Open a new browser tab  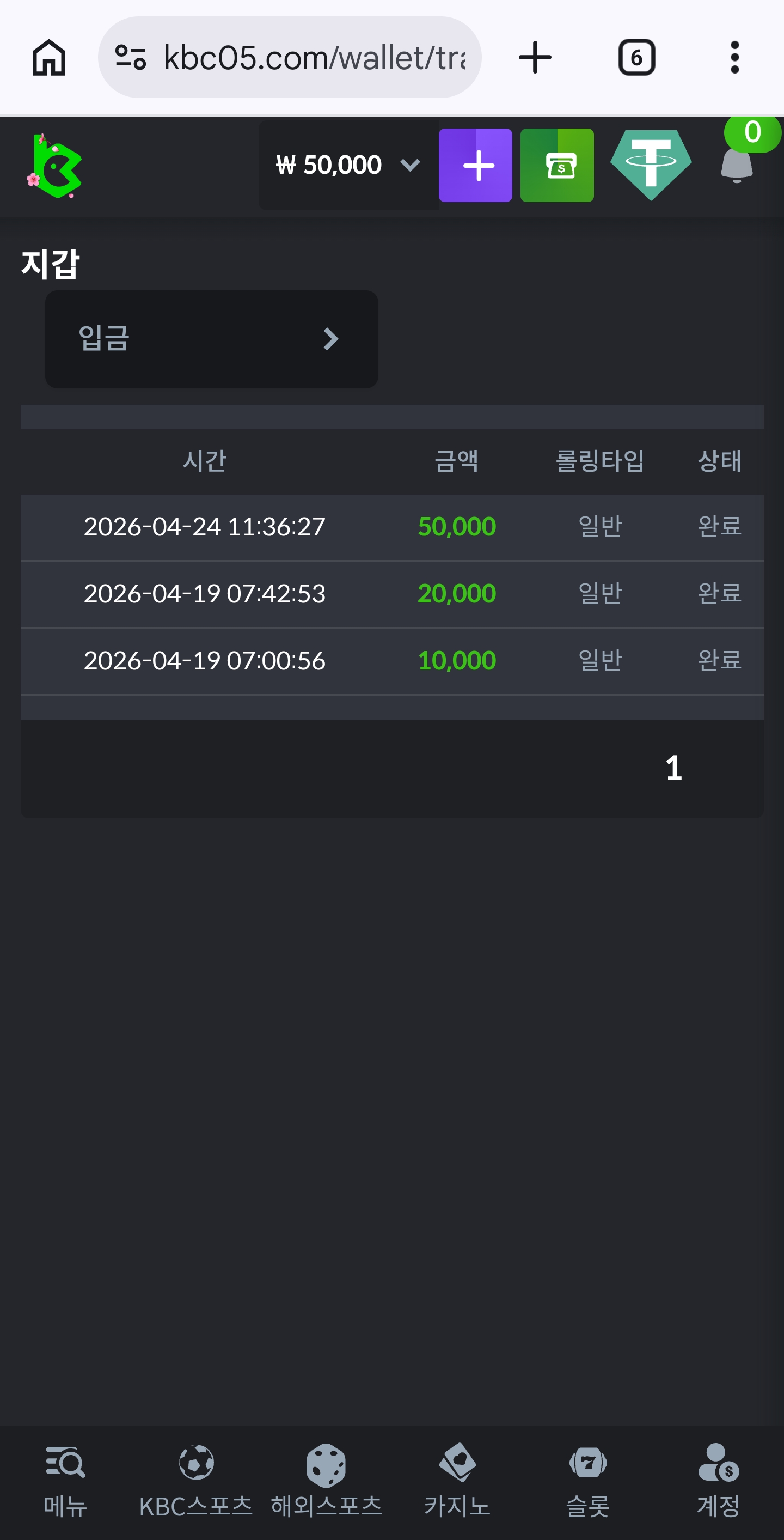coord(535,58)
